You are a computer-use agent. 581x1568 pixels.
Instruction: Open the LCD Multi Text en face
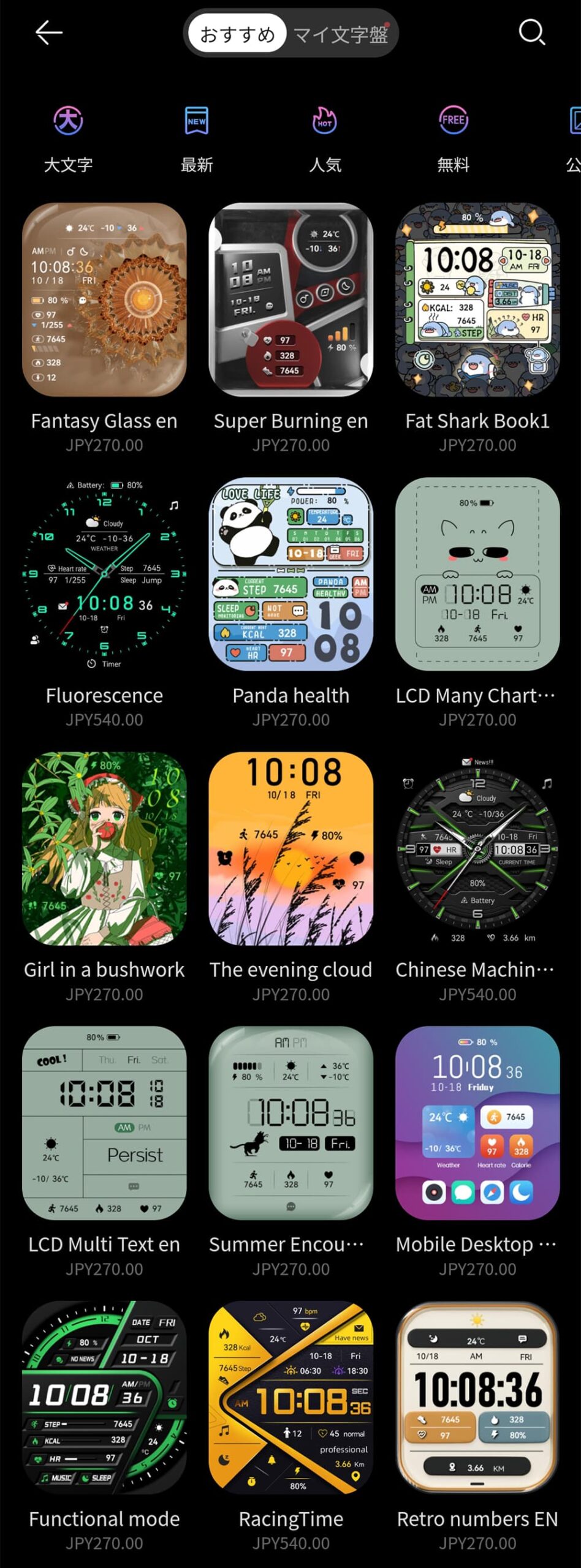tap(104, 1123)
